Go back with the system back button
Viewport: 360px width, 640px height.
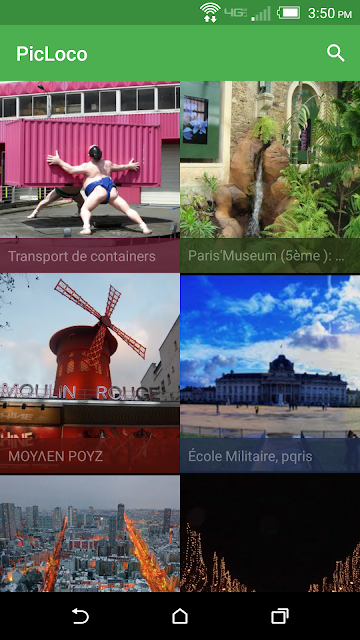tap(80, 616)
